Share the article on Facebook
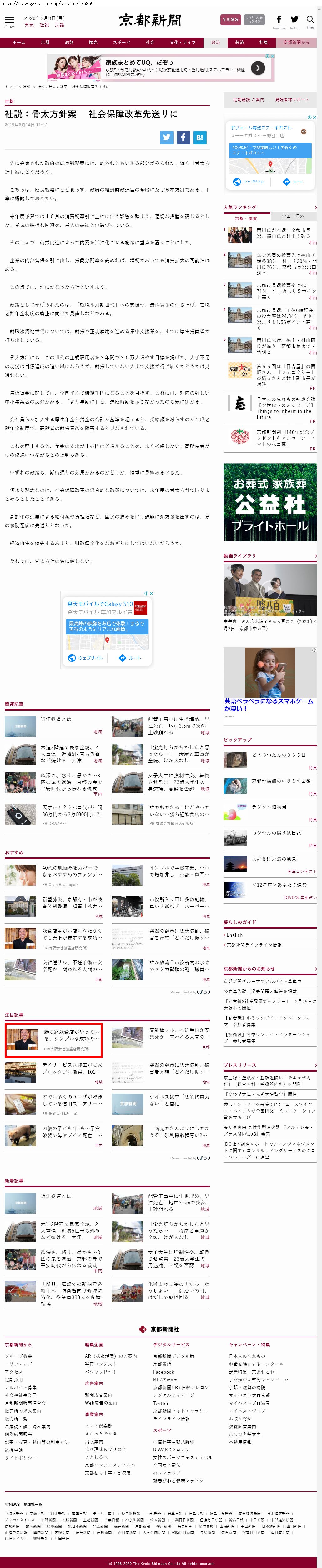Screen dimensions: 322x1568 [183, 138]
